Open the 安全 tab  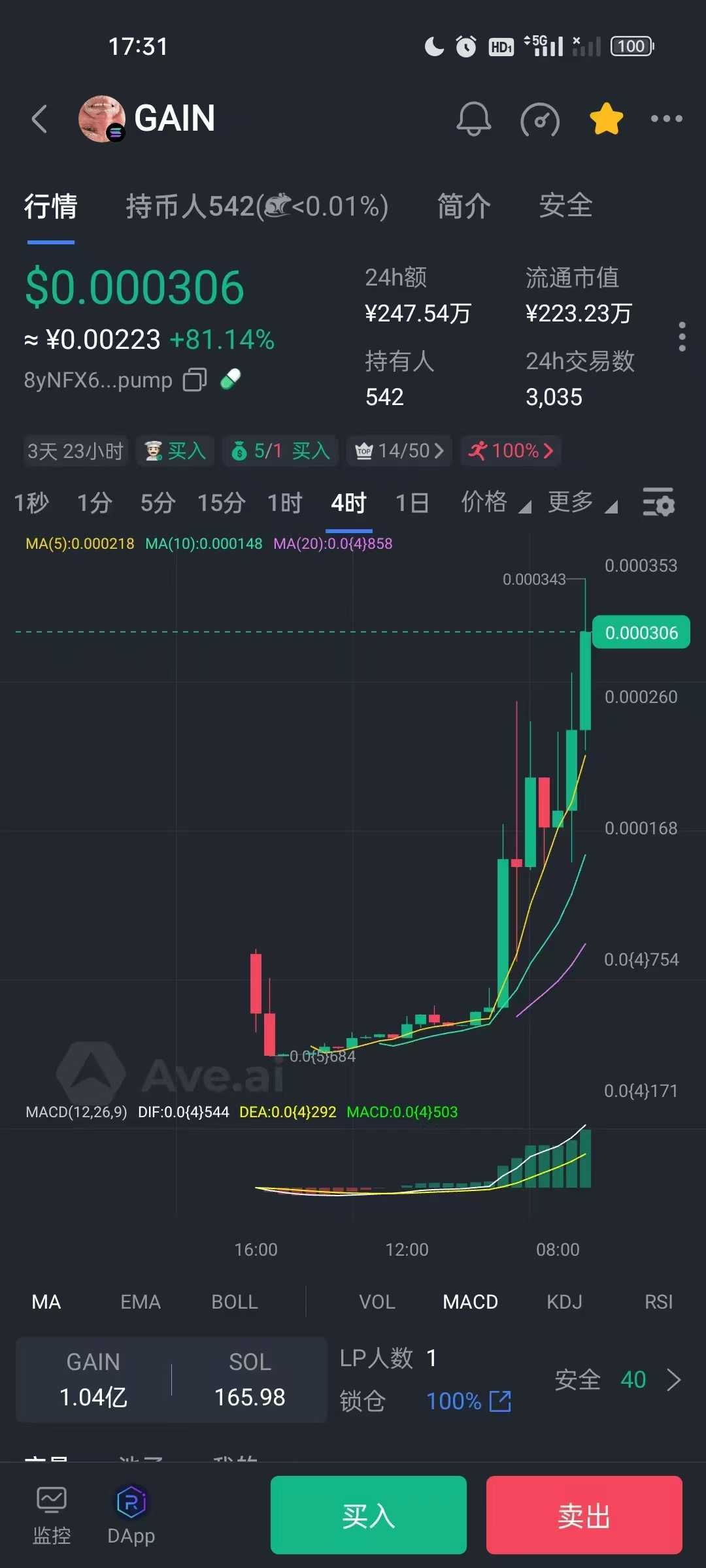565,206
